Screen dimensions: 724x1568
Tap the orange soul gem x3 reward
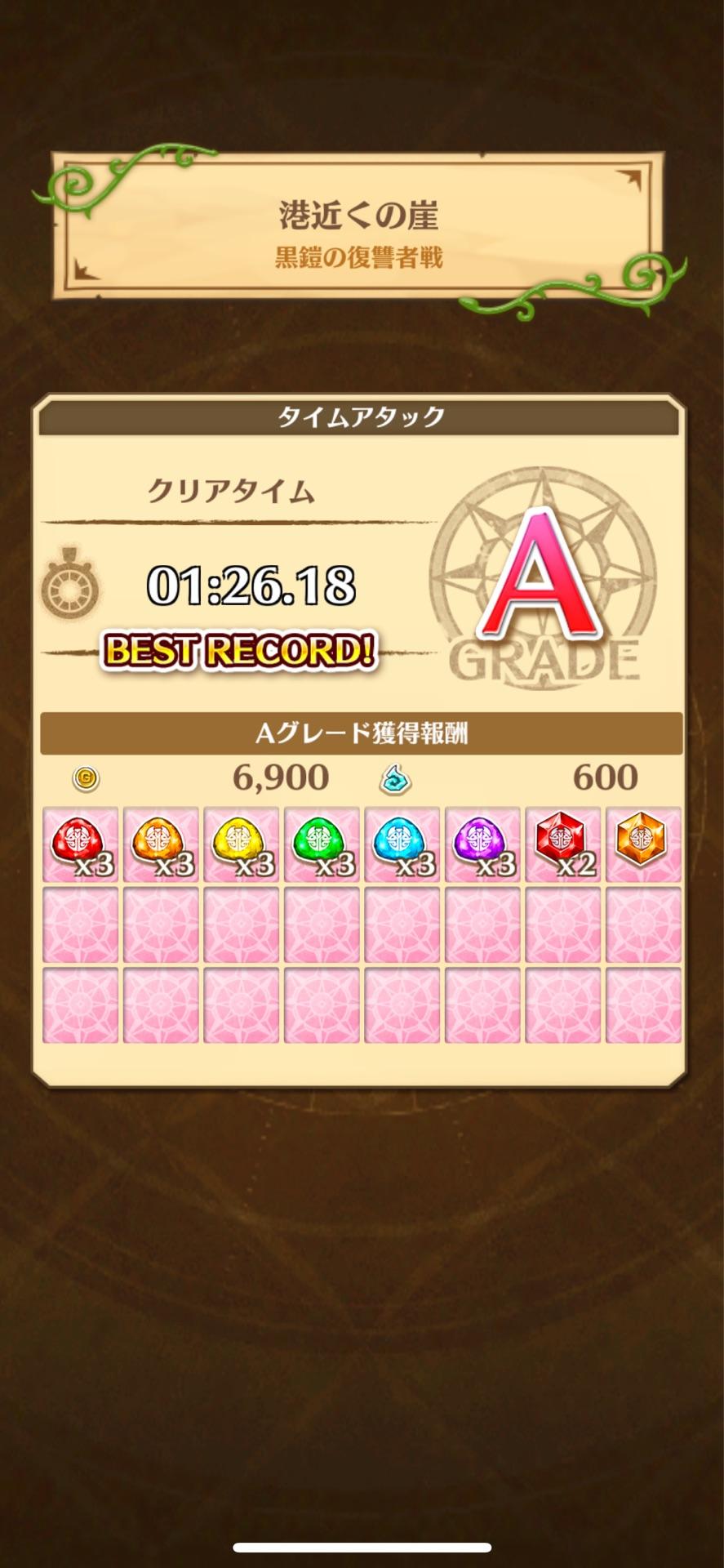pyautogui.click(x=162, y=844)
